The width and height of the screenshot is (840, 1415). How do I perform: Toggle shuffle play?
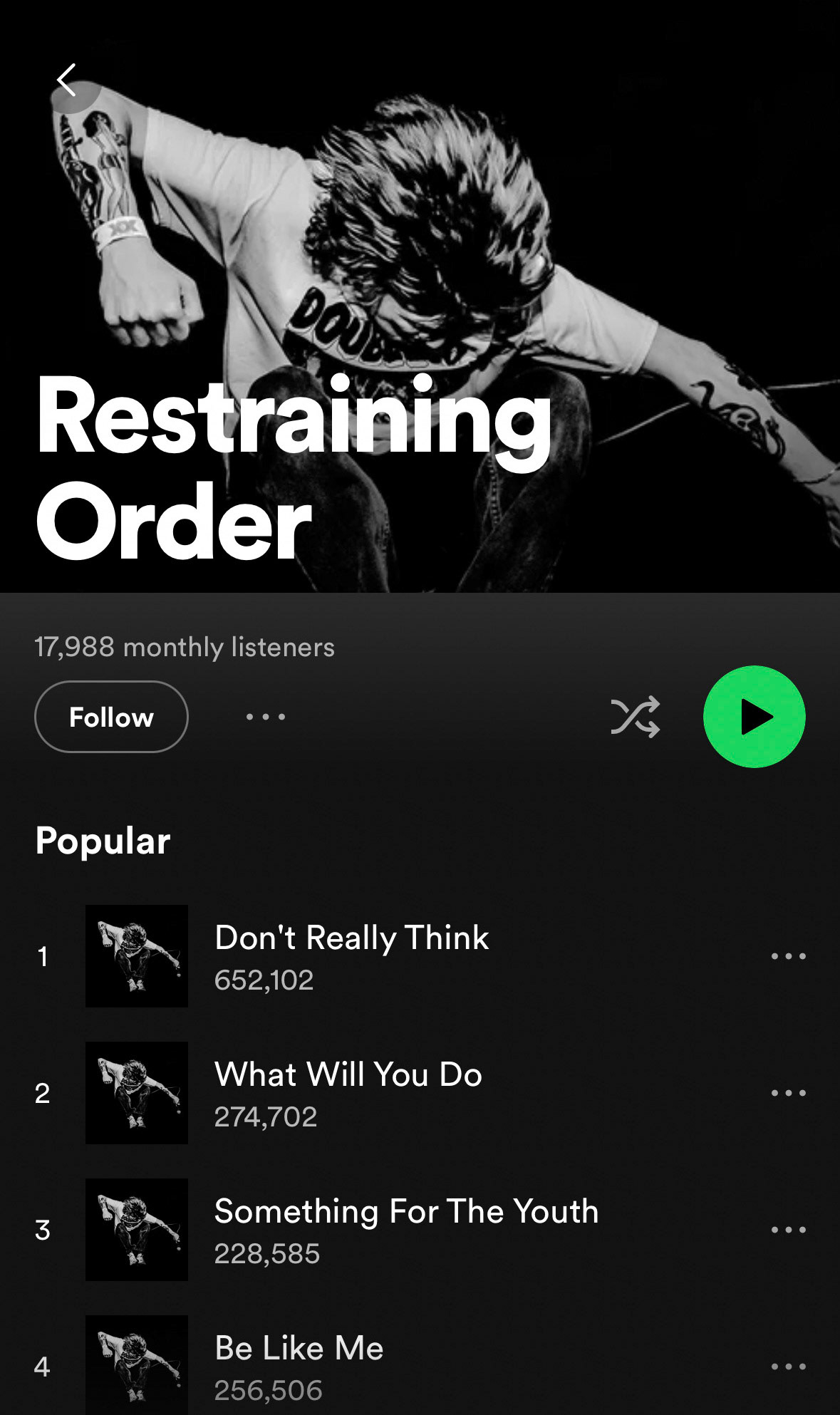pos(635,717)
